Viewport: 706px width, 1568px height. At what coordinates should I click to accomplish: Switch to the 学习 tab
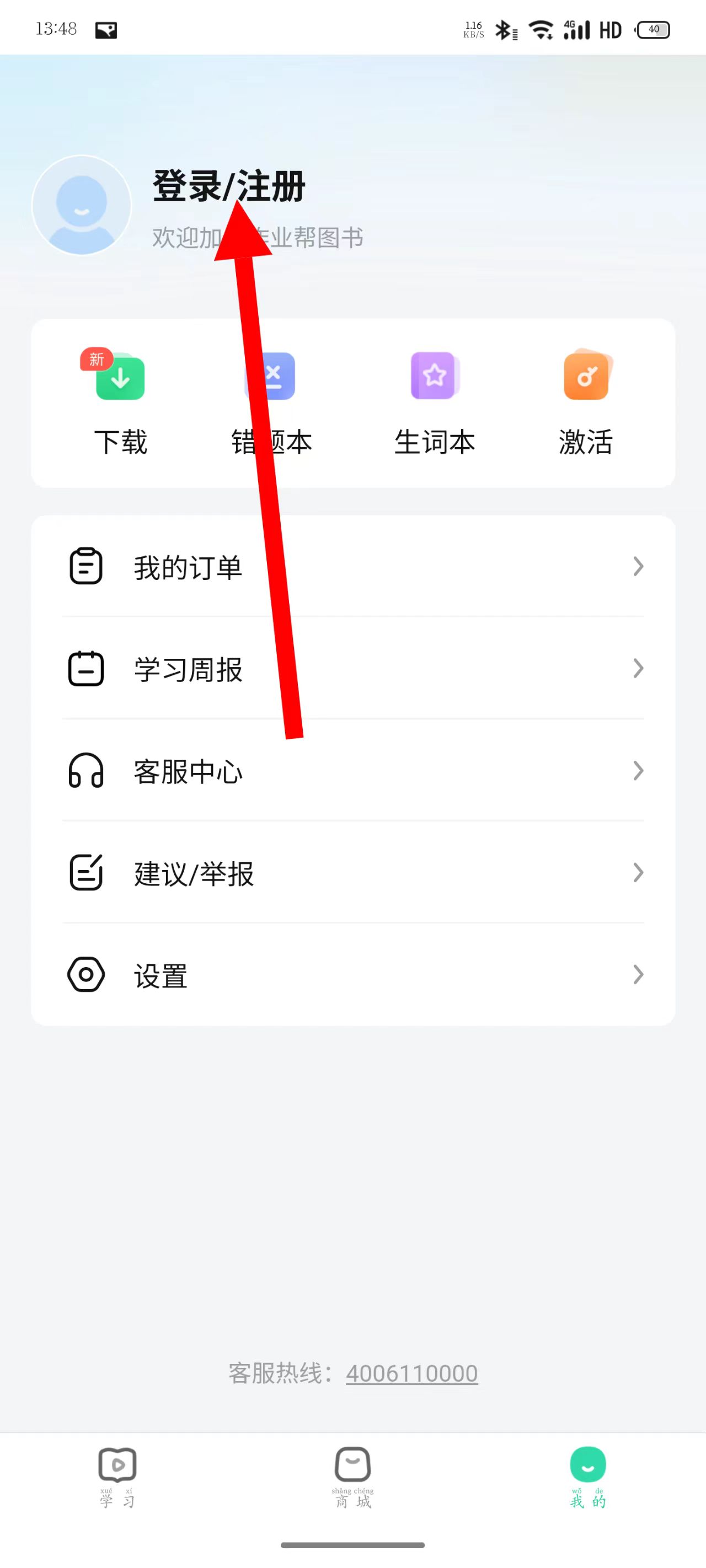tap(117, 1477)
